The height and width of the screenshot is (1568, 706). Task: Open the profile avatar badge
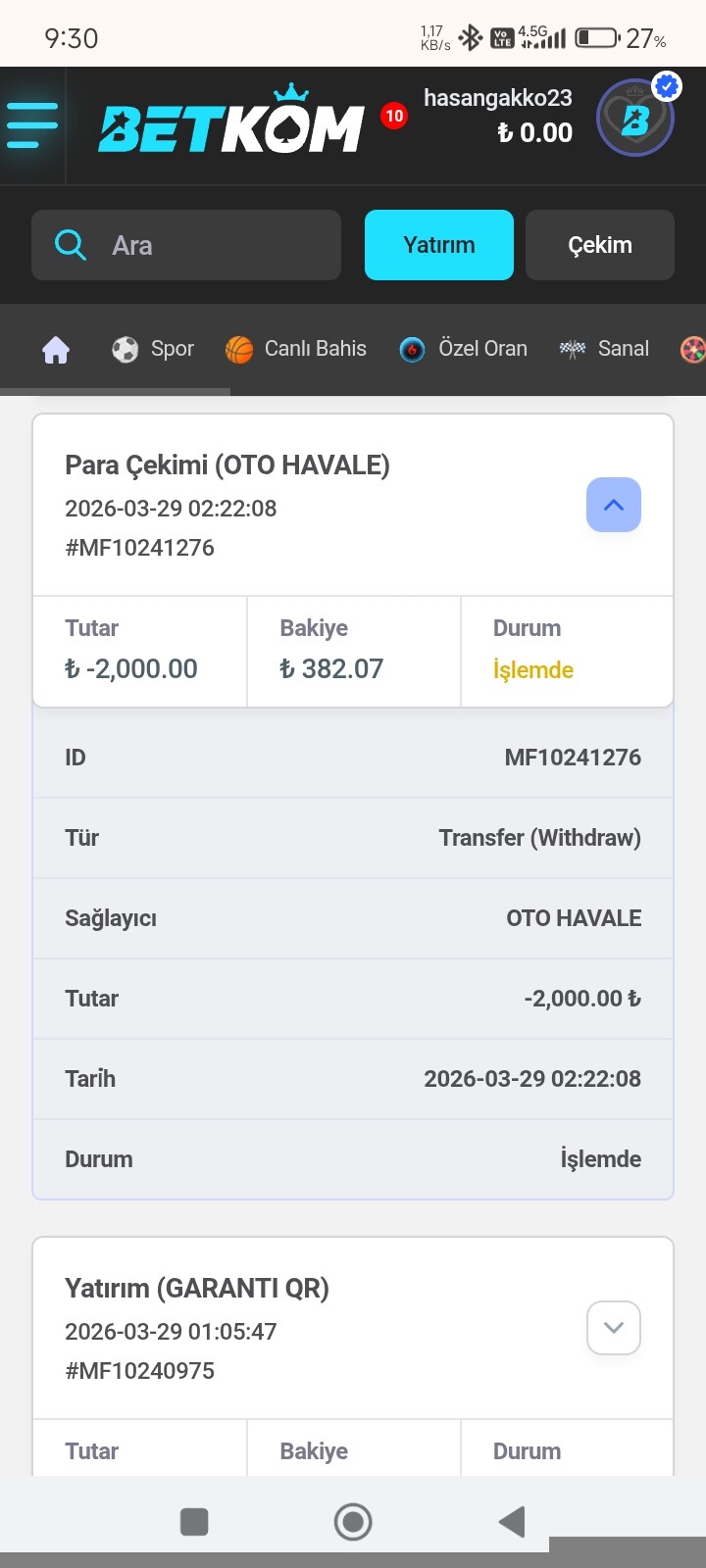[x=635, y=119]
